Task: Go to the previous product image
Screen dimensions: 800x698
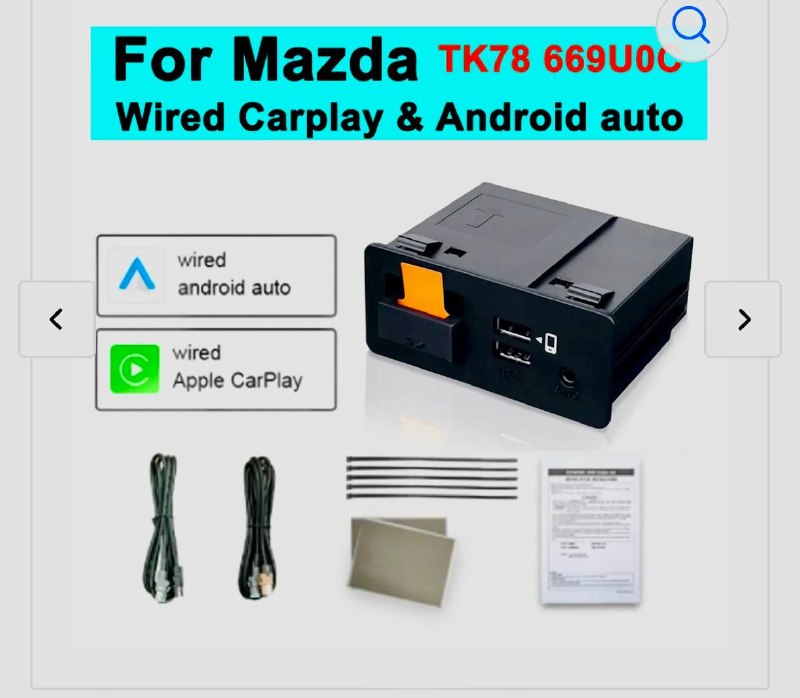Action: tap(57, 319)
